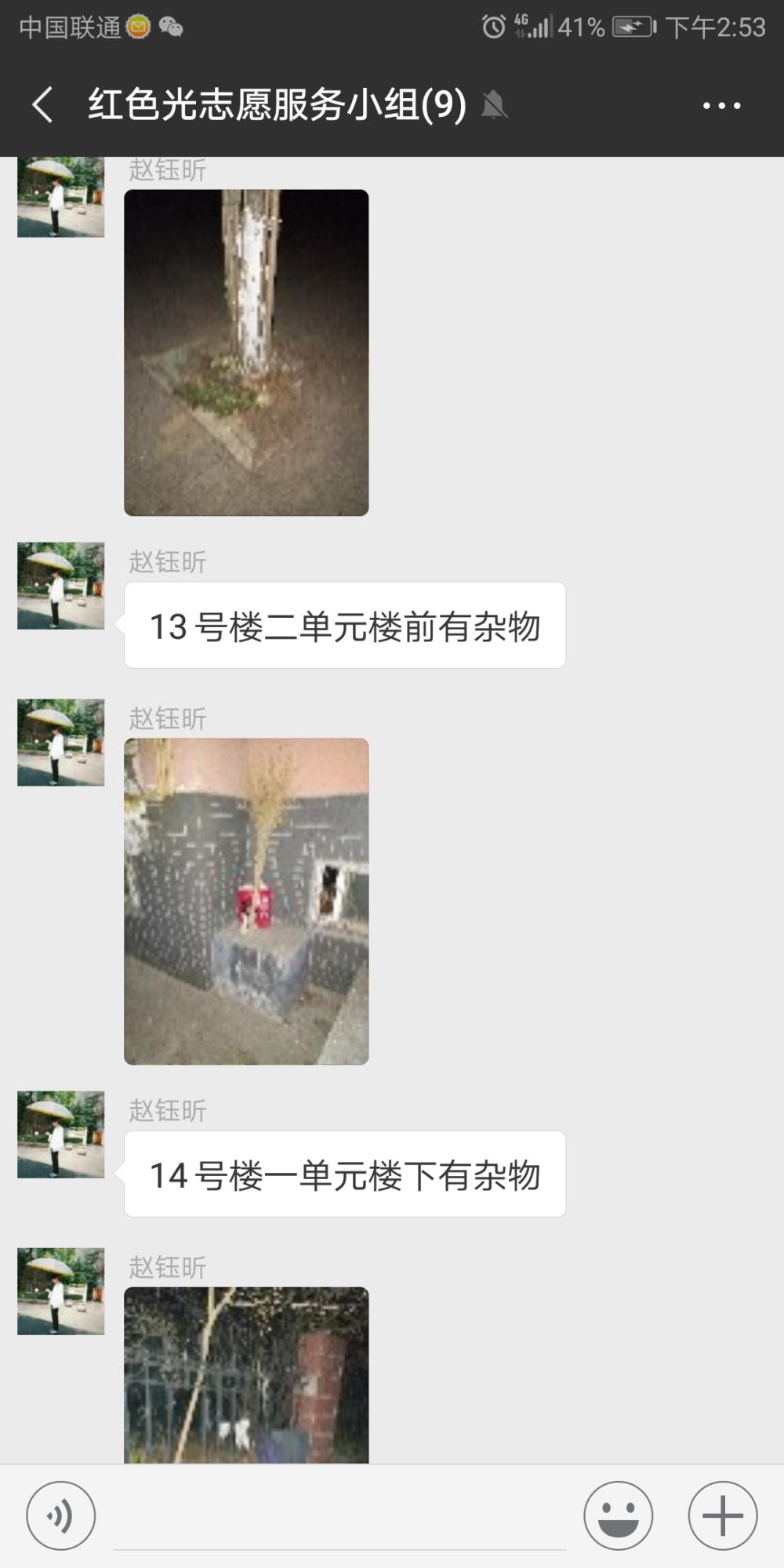
Task: Switch to voice message input
Action: click(61, 1515)
